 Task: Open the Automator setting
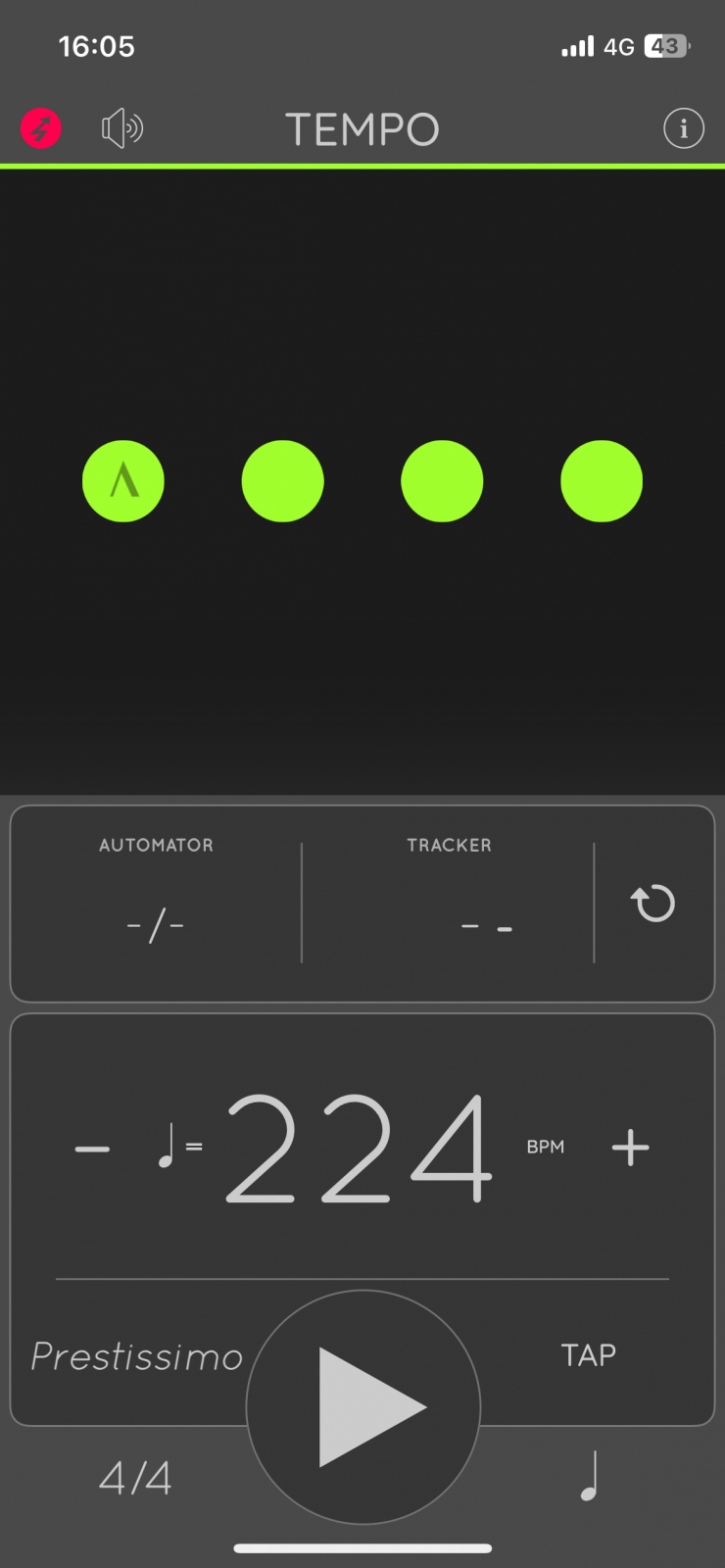[156, 903]
